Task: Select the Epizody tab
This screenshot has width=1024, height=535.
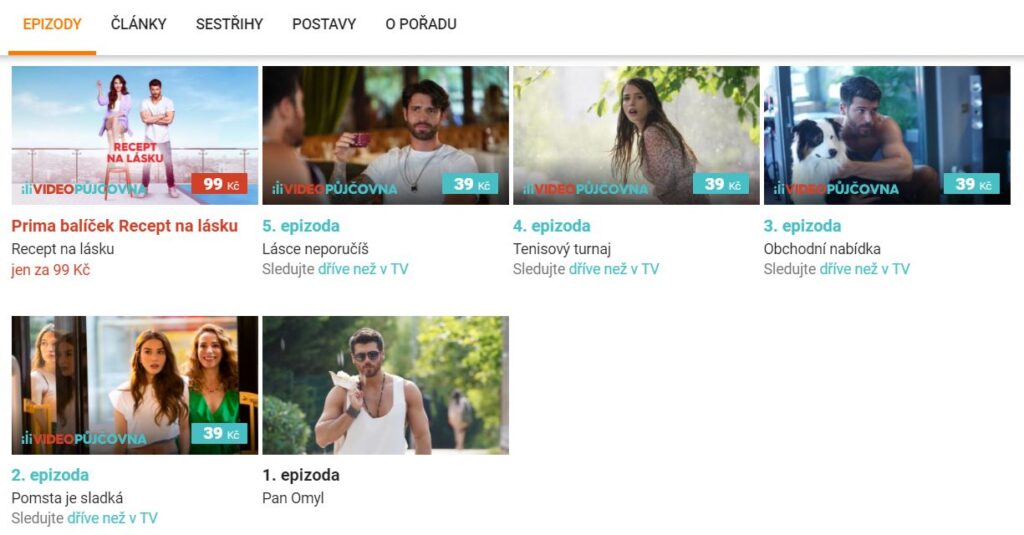Action: 52,24
